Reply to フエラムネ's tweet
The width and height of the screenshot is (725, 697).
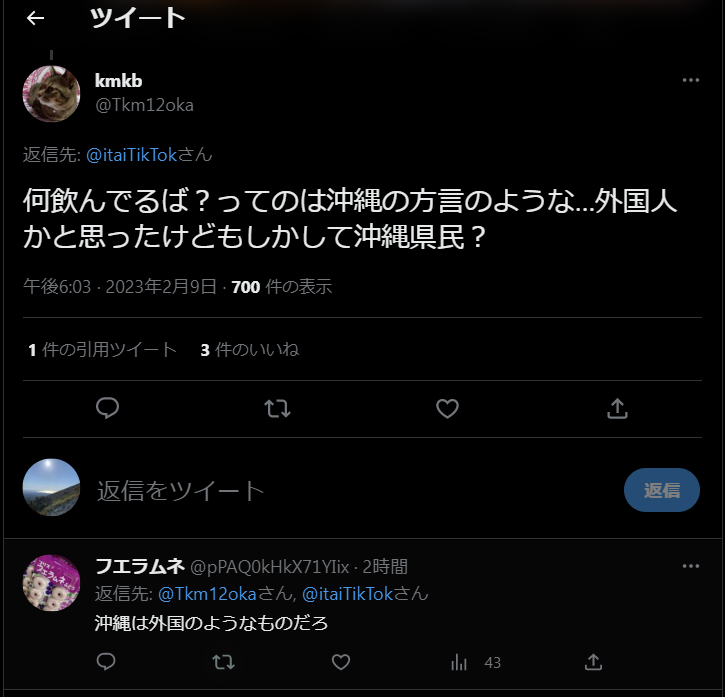(107, 662)
